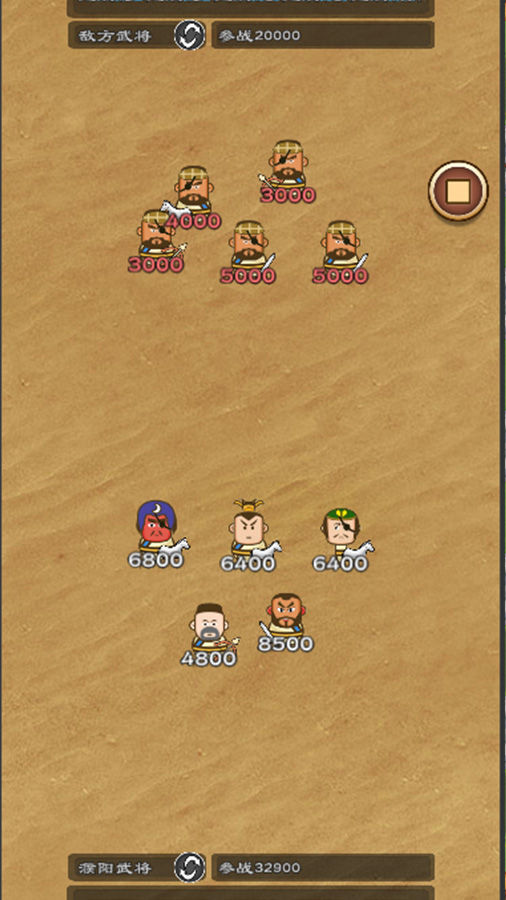
Task: Tap the swap icon beside 敌方武将
Action: (x=190, y=35)
